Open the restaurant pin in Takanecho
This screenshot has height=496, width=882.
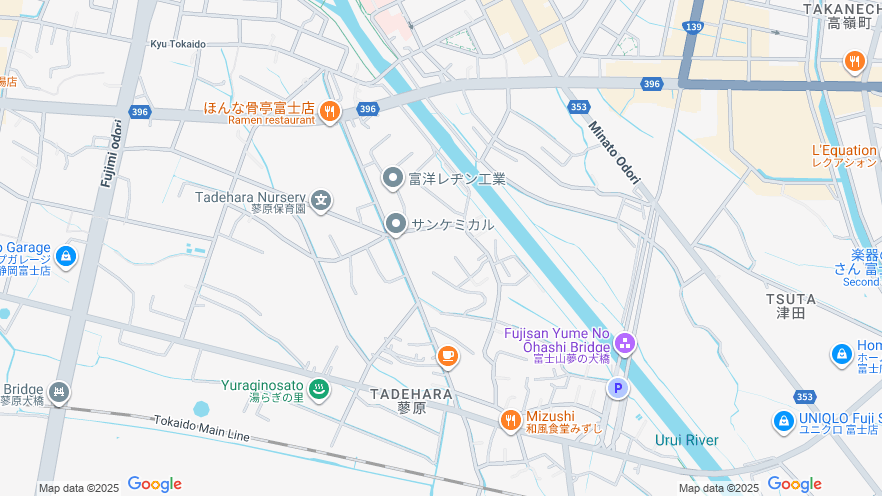click(854, 62)
